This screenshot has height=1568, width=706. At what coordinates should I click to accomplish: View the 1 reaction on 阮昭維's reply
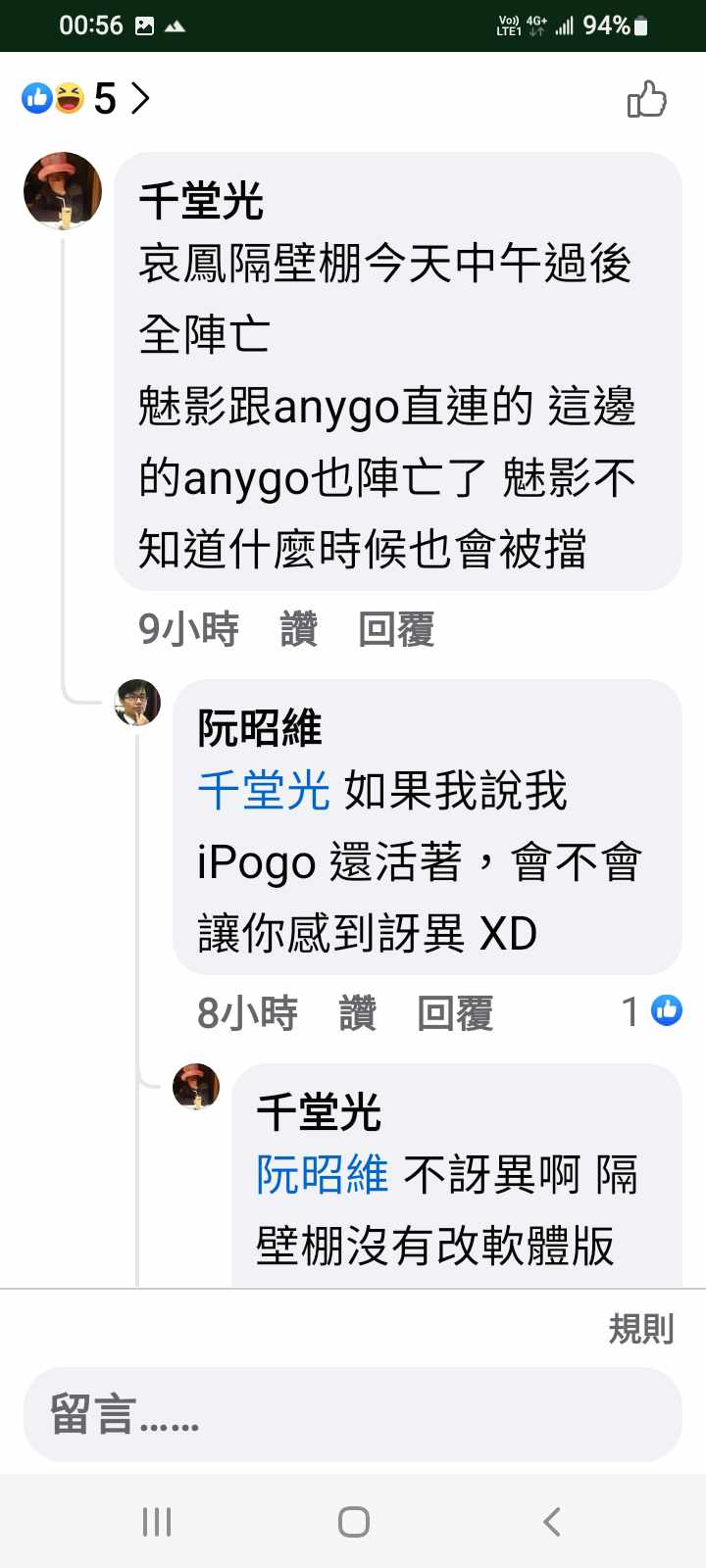(x=652, y=1010)
